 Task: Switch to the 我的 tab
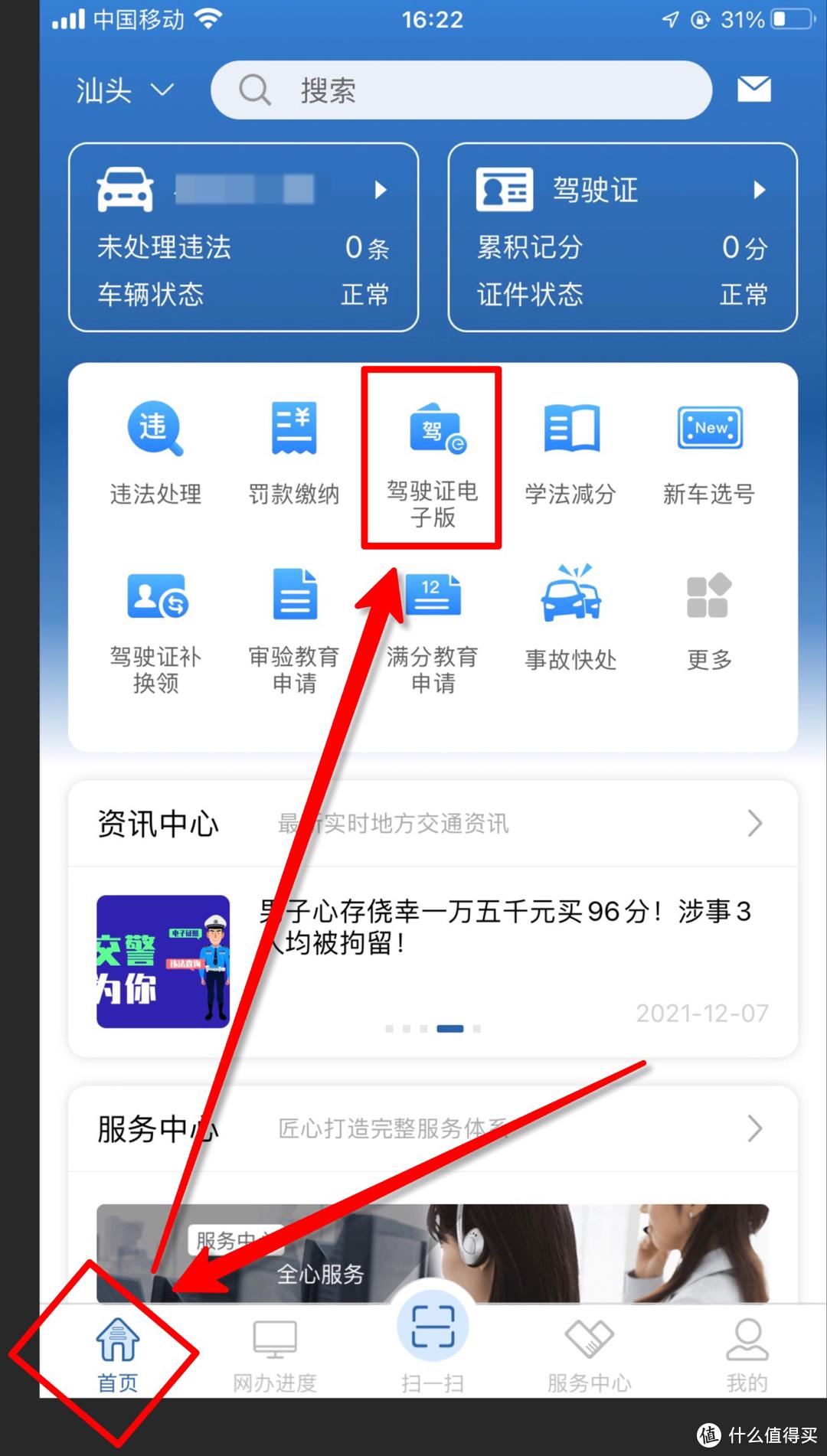(747, 1355)
